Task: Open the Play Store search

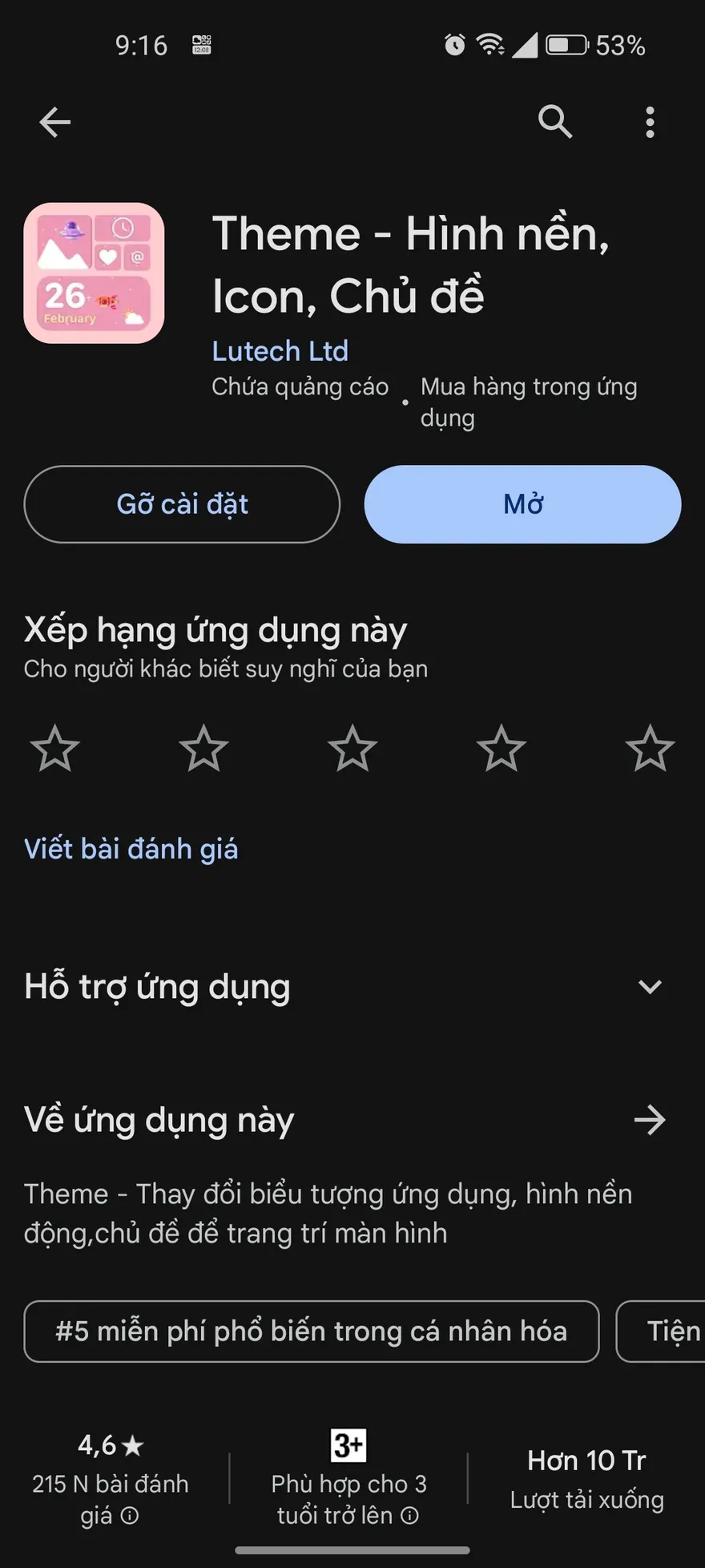Action: click(x=555, y=122)
